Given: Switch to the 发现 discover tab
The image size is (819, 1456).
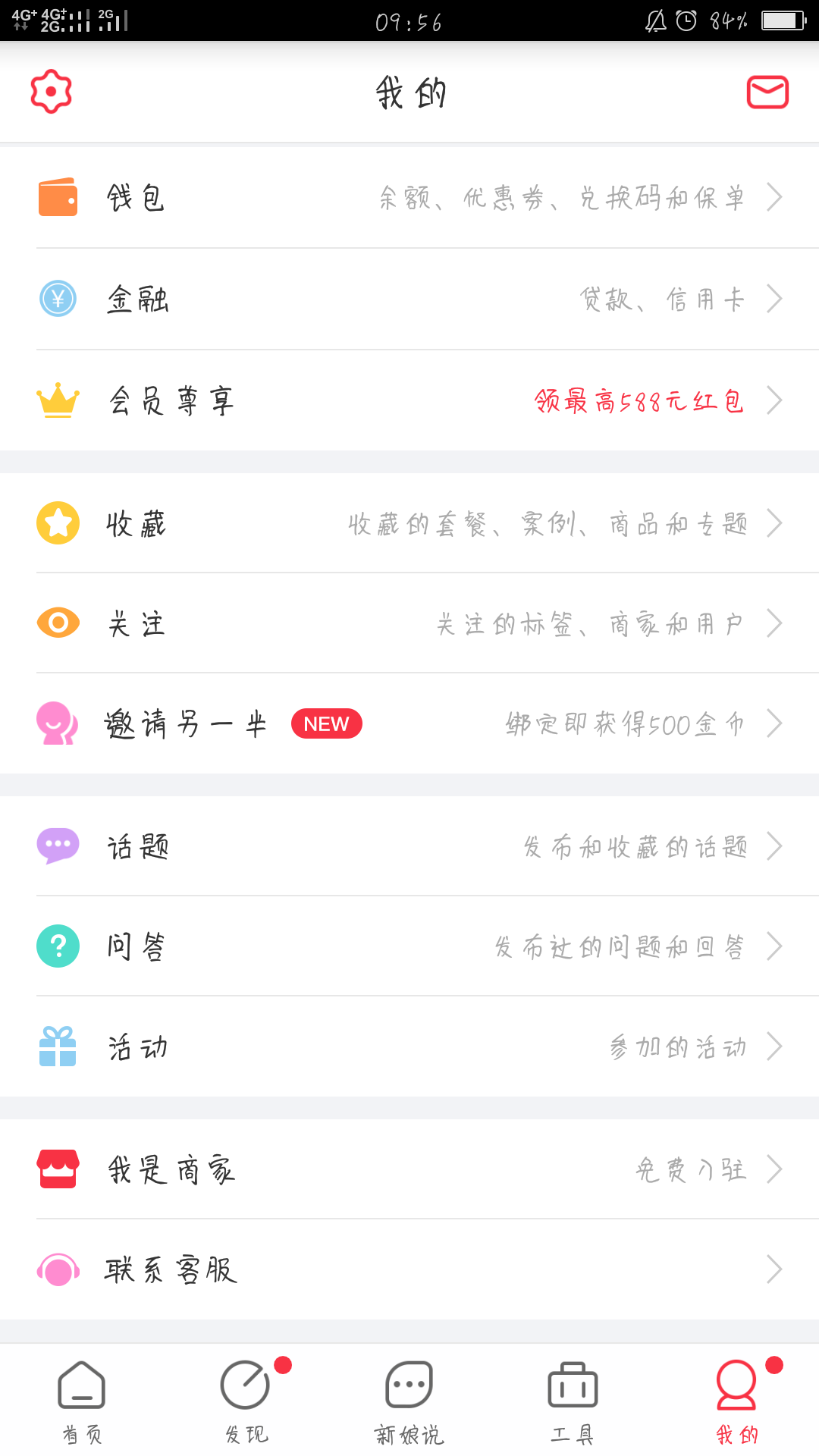Looking at the screenshot, I should (246, 1401).
